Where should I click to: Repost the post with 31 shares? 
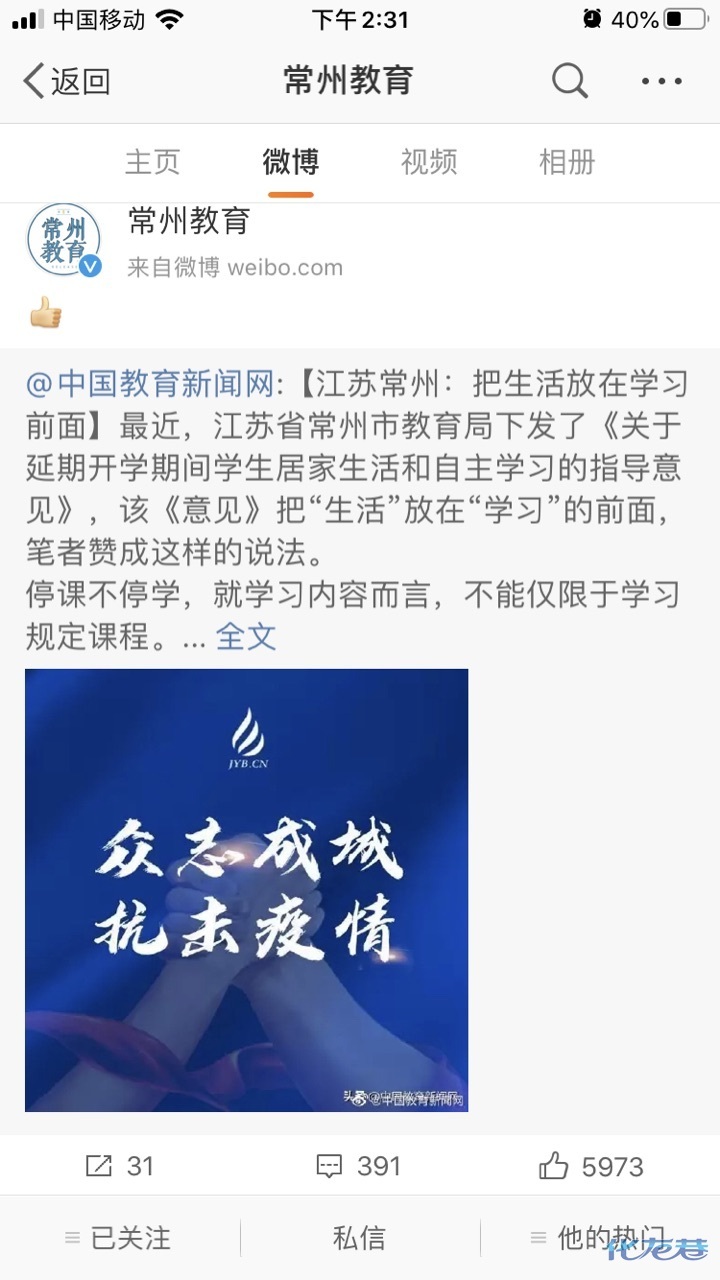point(120,1166)
